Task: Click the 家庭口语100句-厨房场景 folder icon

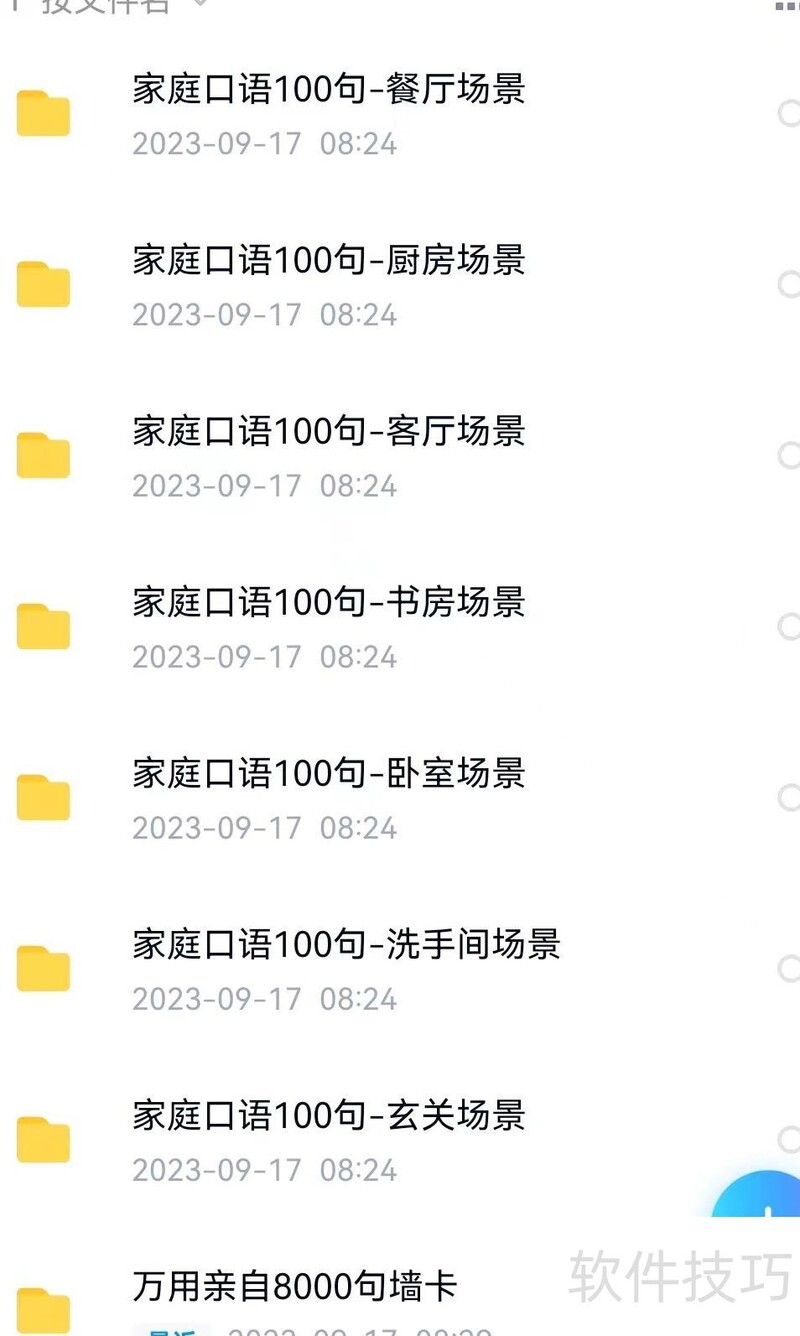Action: tap(42, 283)
